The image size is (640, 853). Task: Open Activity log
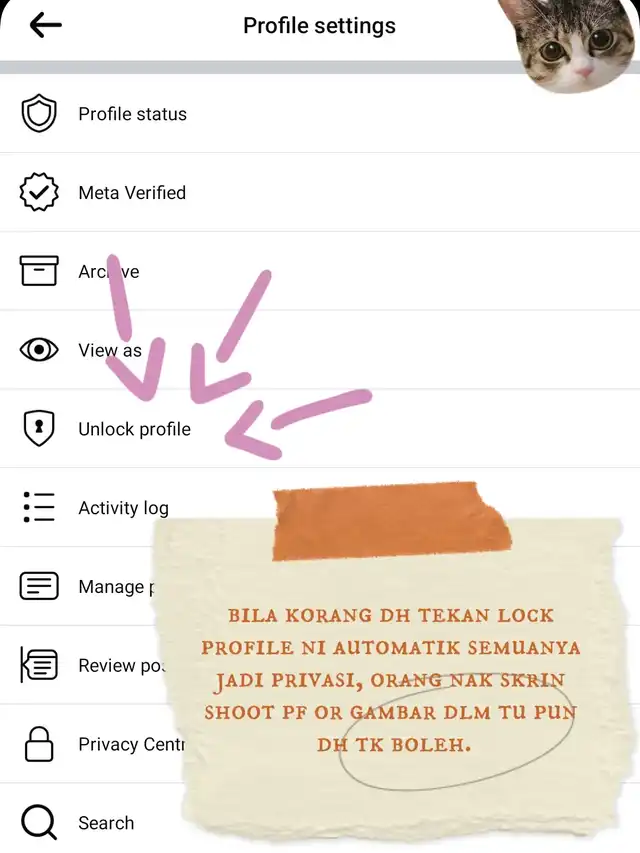click(x=123, y=508)
